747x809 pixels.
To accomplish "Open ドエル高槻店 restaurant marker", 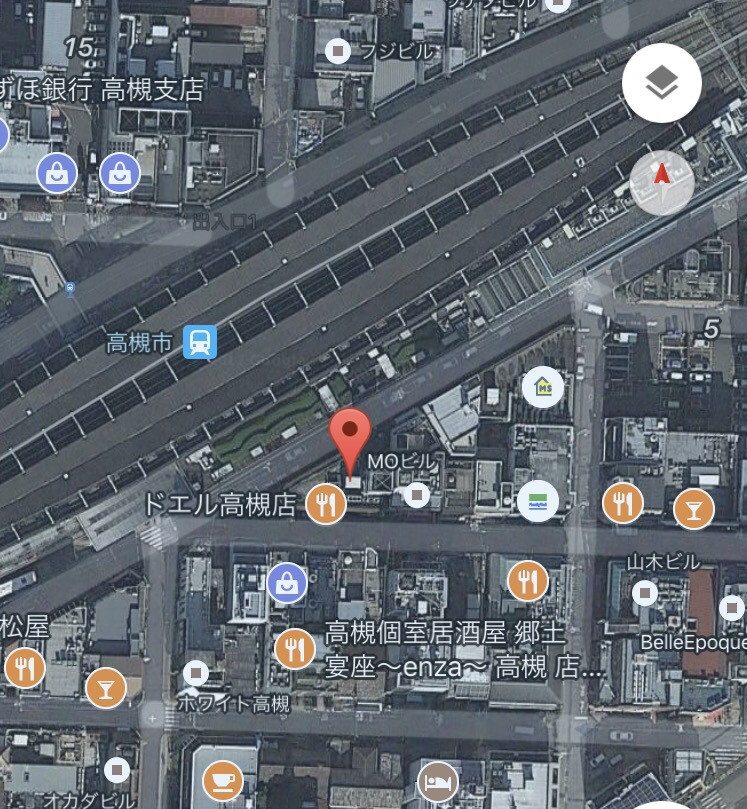I will click(325, 504).
